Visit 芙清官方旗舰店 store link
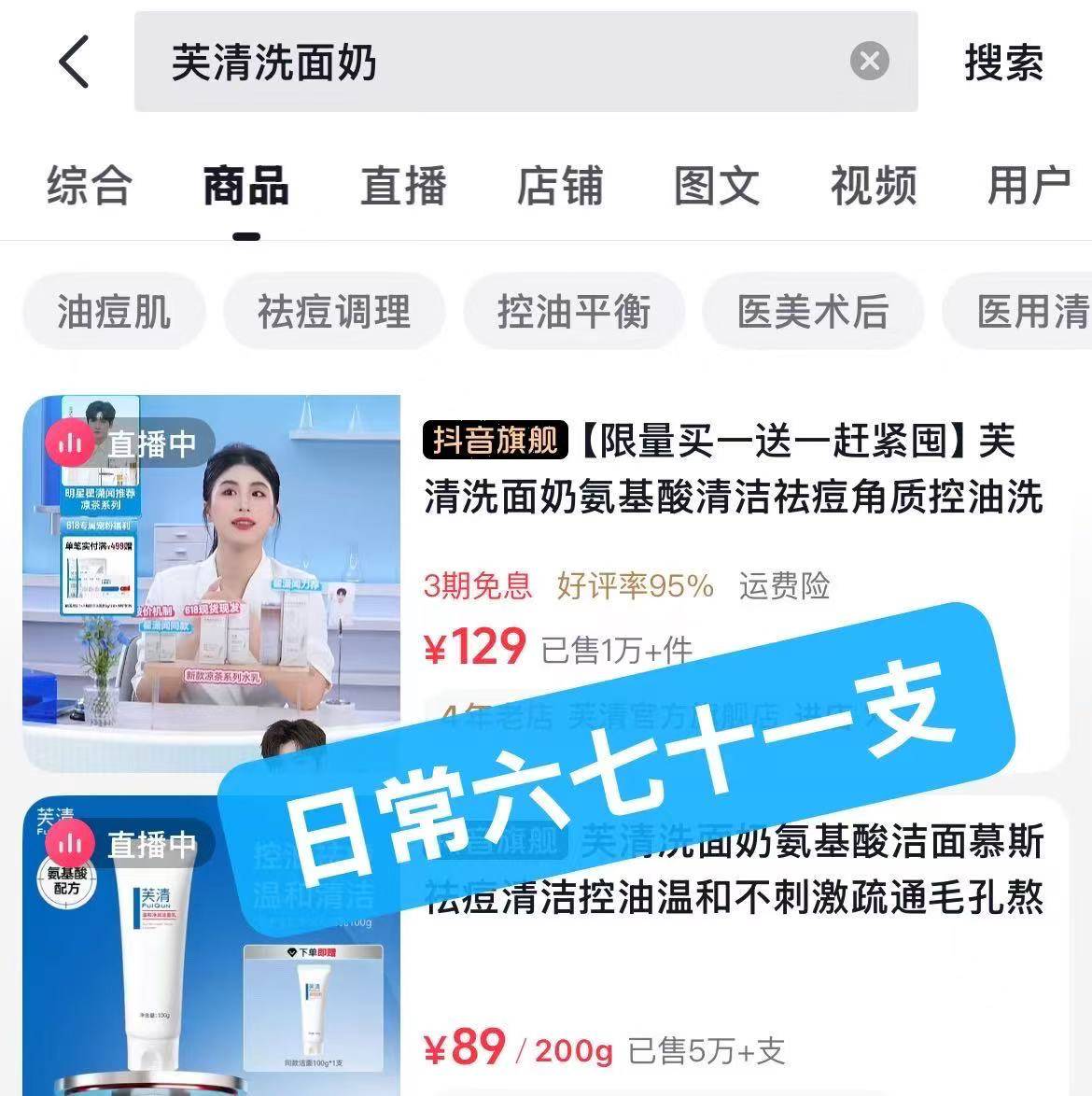 click(x=675, y=714)
